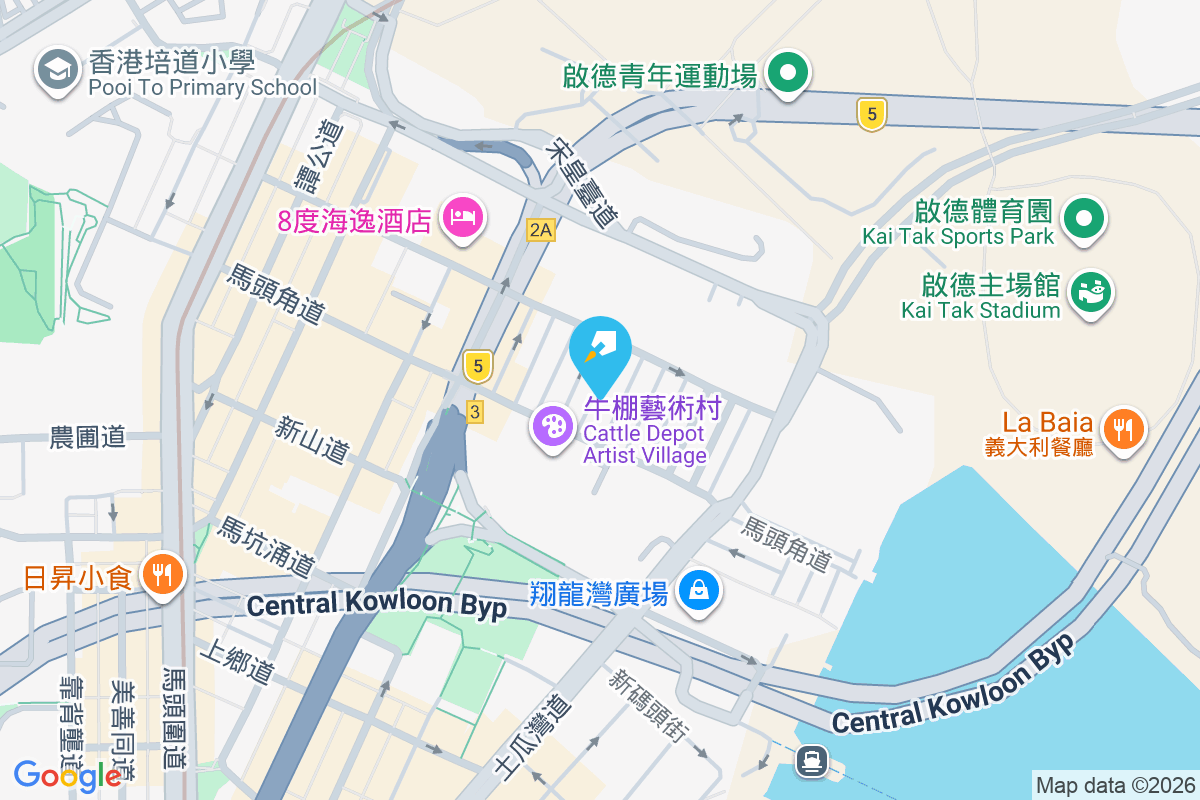Tap the Cattle Depot Artist Village pin

point(552,428)
